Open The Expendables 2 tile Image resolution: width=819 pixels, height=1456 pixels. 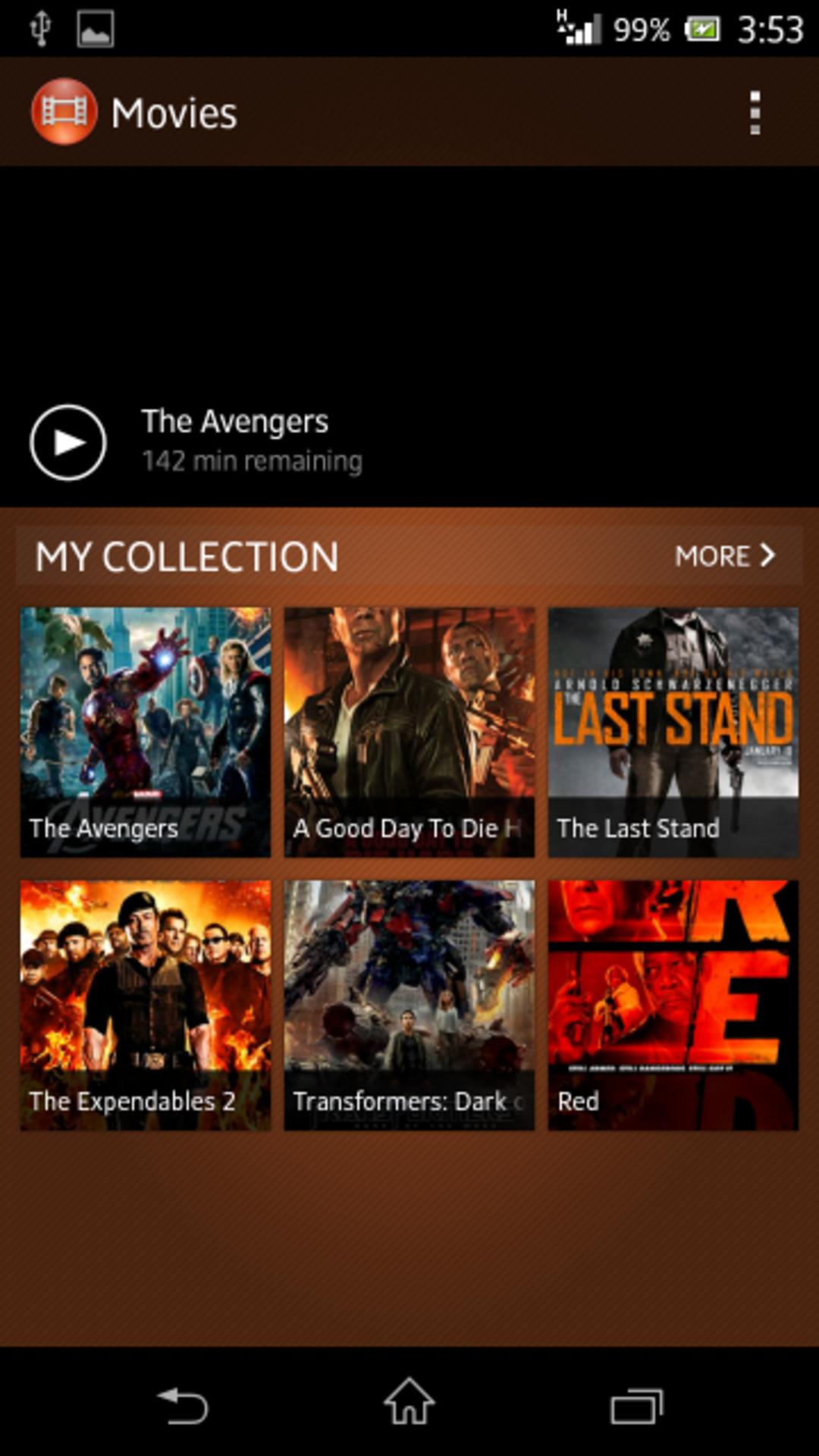(145, 1006)
